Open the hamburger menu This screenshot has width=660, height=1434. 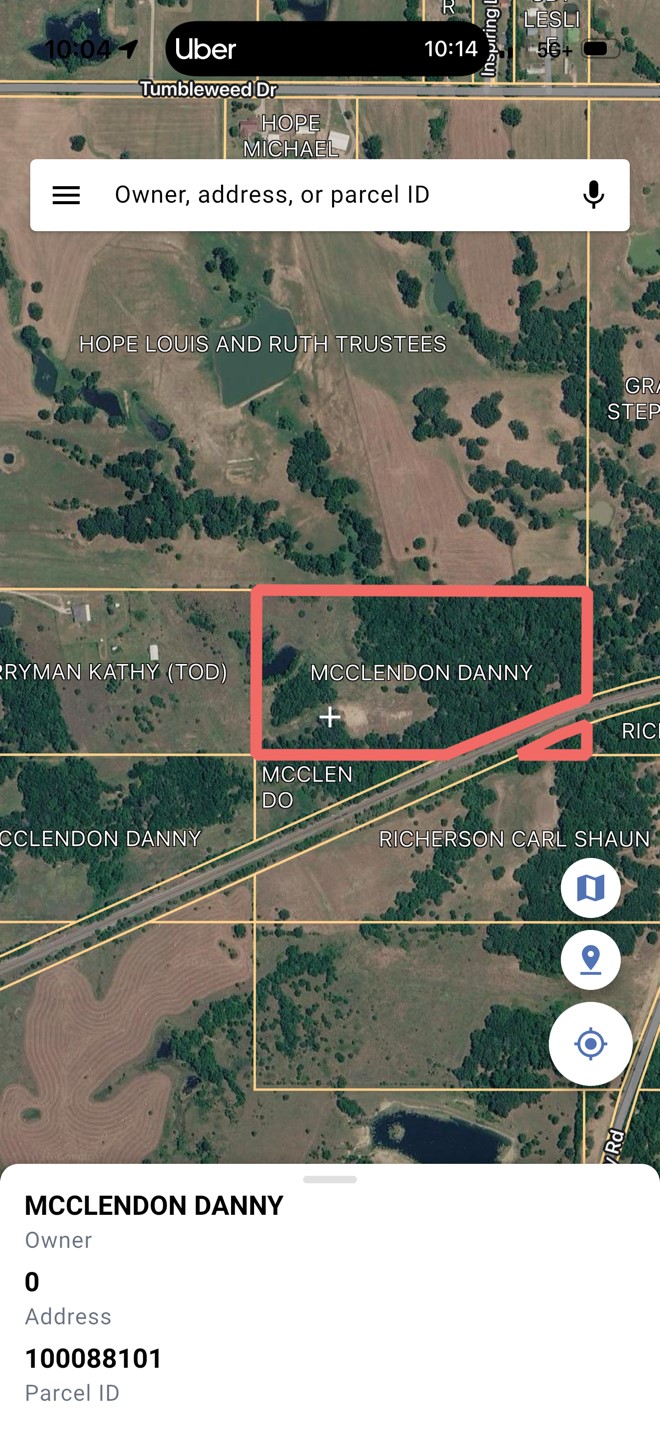pos(66,195)
